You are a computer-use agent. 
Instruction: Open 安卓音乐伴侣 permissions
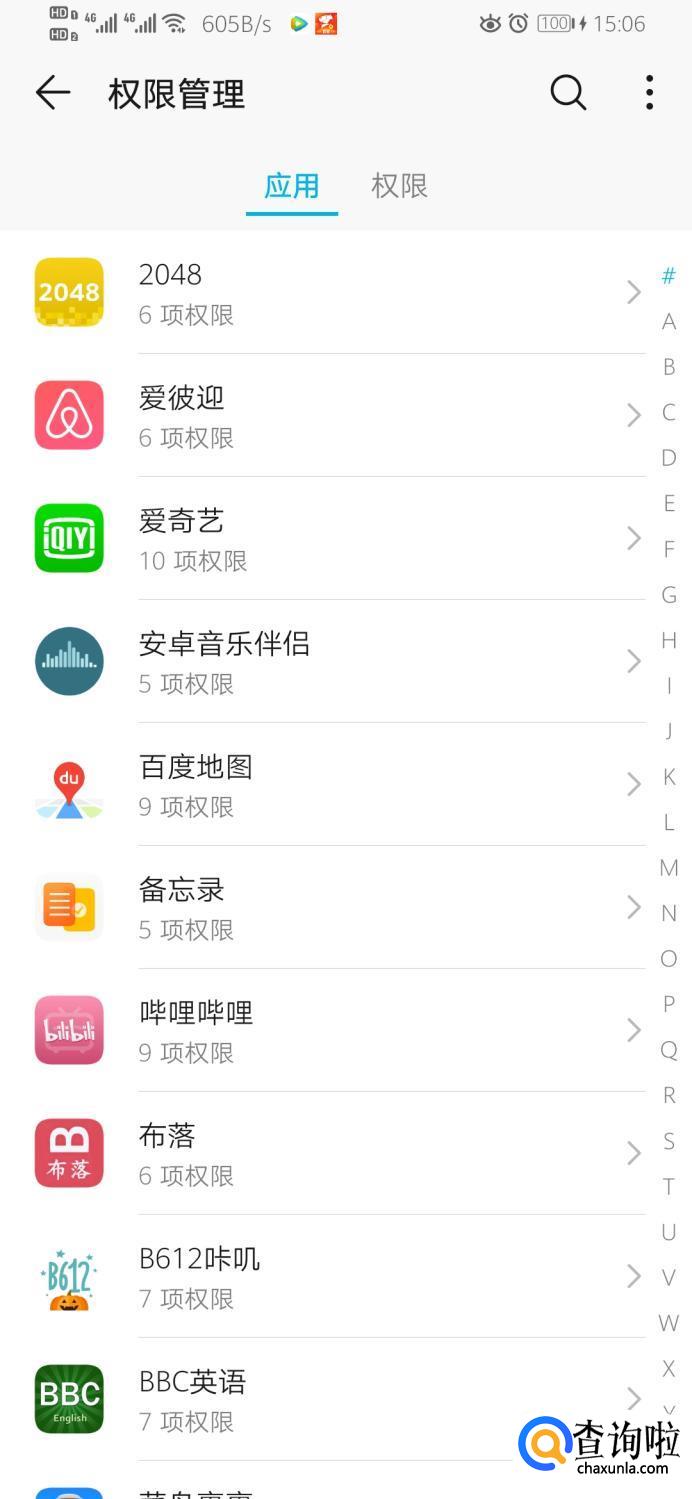pos(340,661)
